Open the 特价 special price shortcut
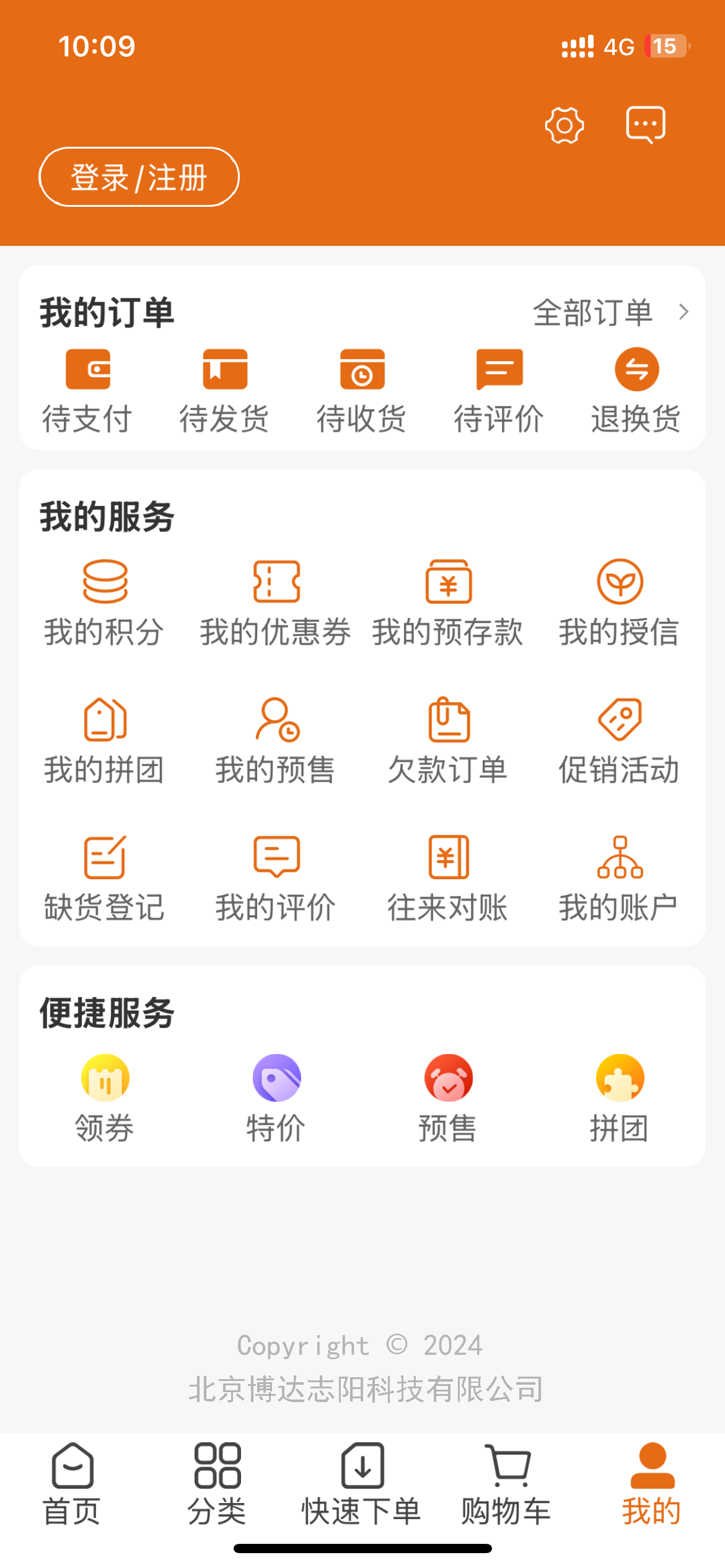 click(276, 1097)
